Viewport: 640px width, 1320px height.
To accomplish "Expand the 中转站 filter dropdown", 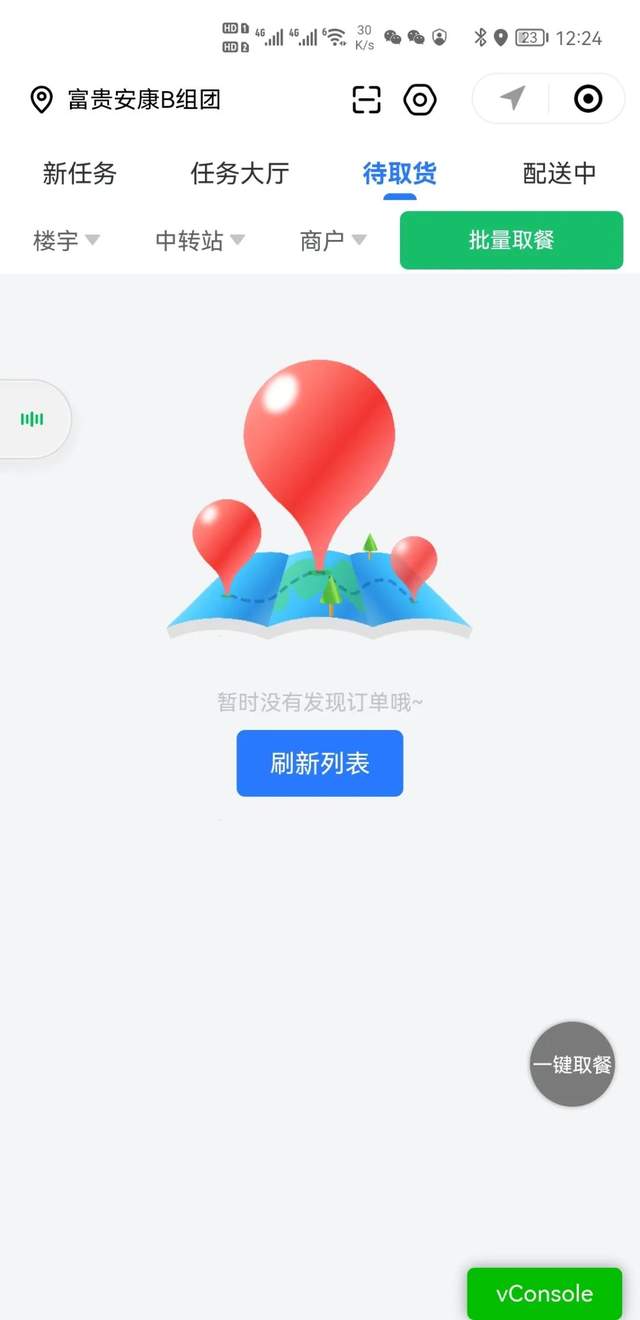I will coord(200,240).
